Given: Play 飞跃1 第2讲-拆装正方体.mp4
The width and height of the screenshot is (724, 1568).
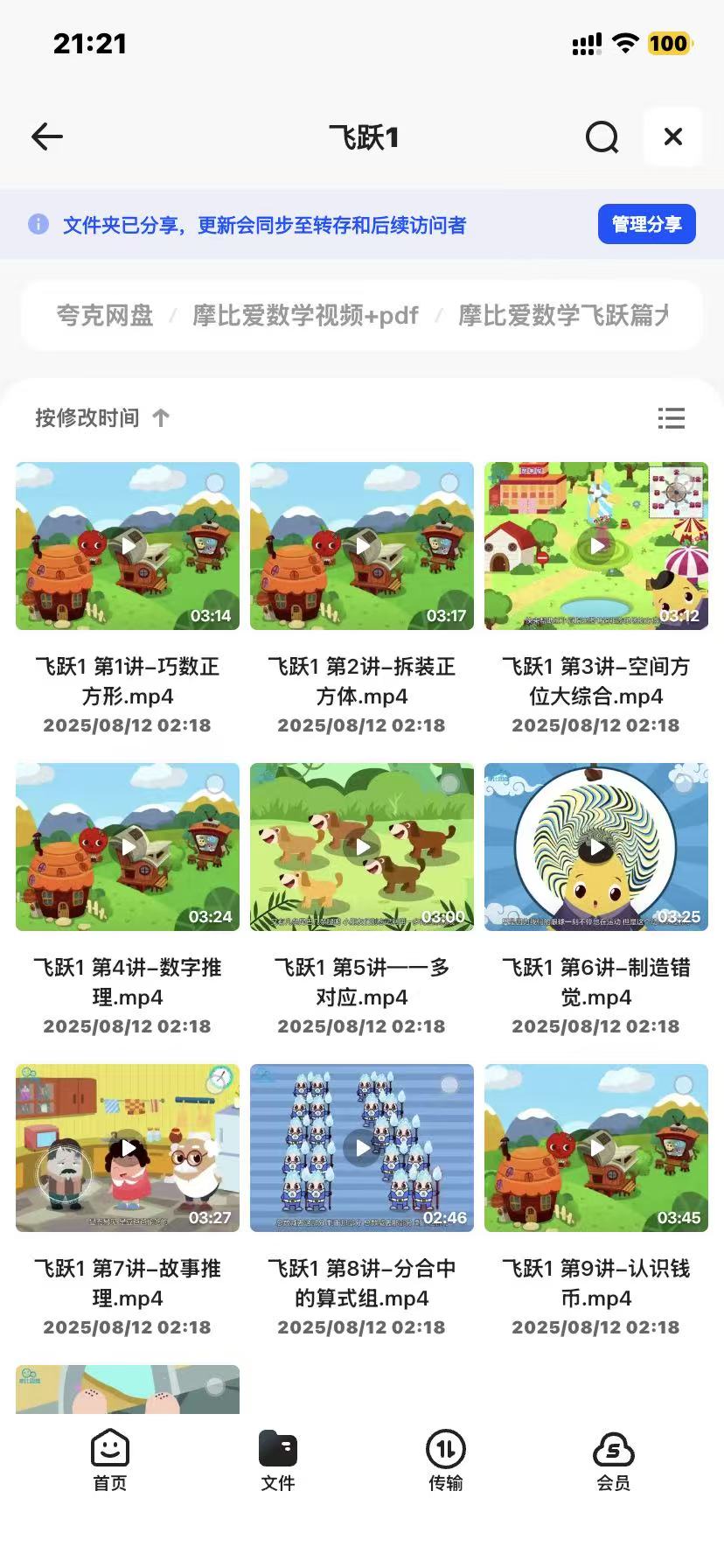Looking at the screenshot, I should [362, 546].
